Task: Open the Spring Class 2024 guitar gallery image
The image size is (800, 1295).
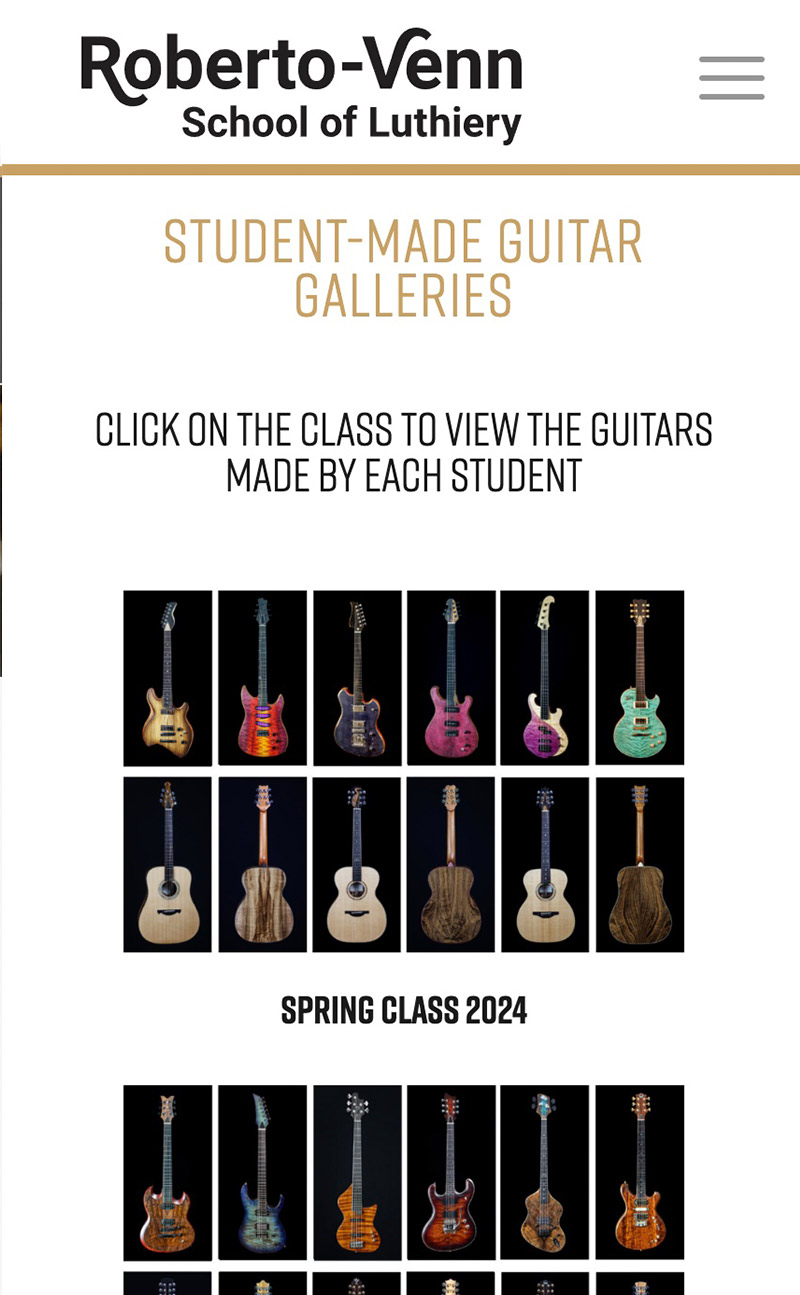Action: pyautogui.click(x=403, y=770)
